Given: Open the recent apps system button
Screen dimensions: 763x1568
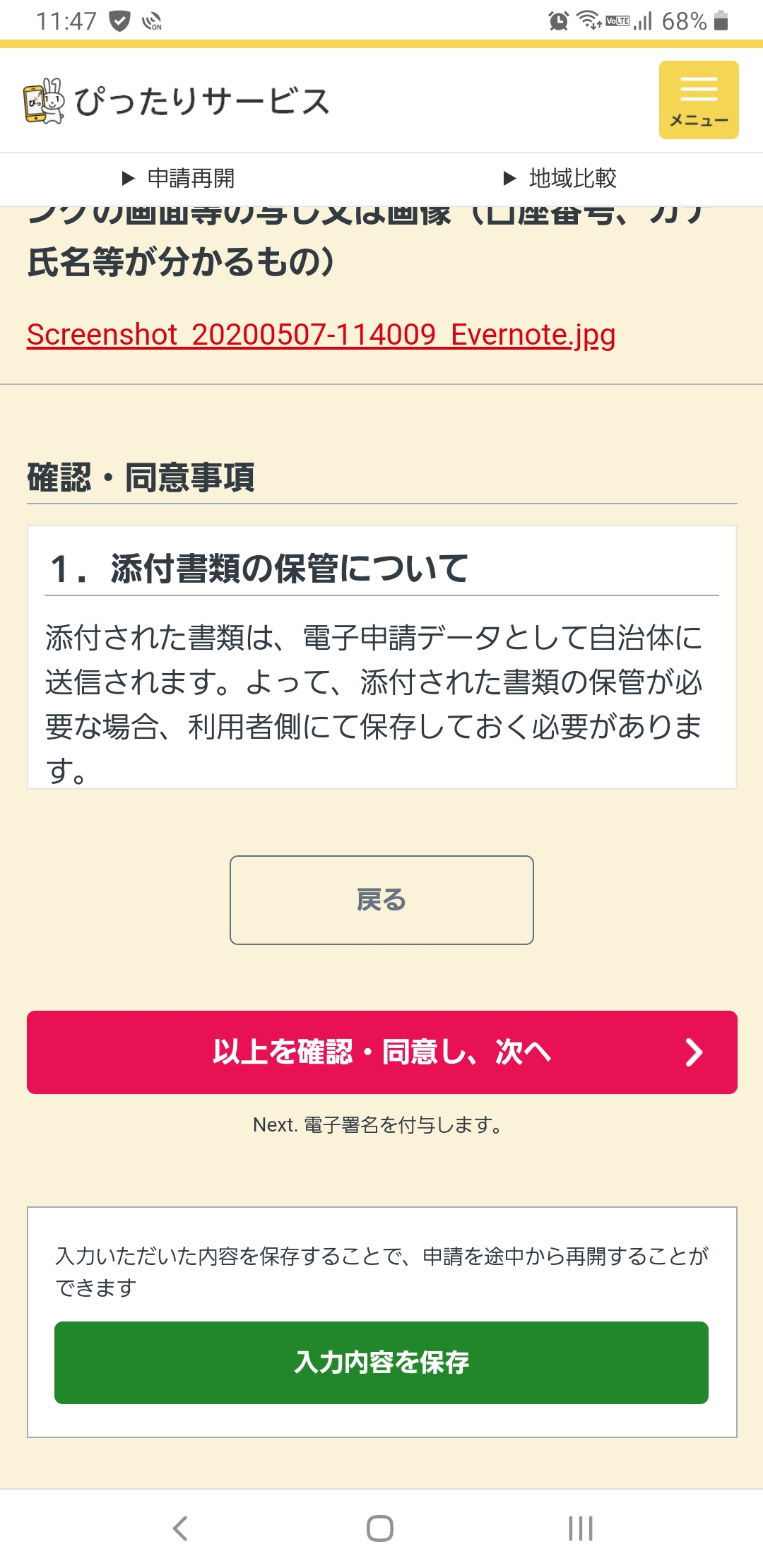Looking at the screenshot, I should pos(580,1528).
